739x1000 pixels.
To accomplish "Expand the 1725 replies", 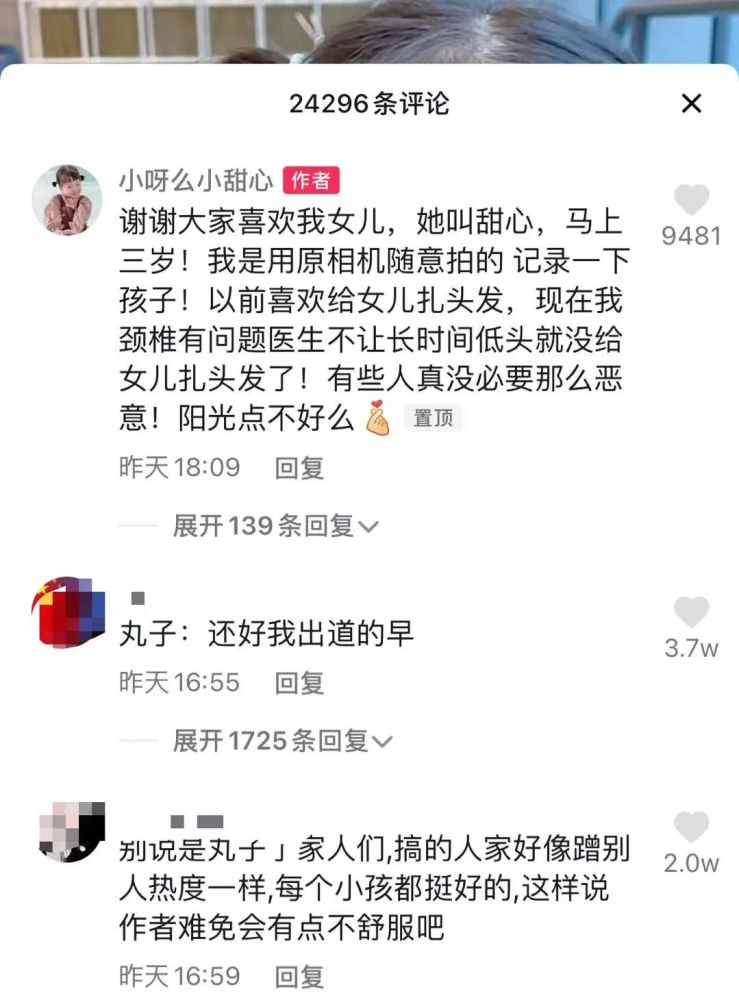I will coord(282,741).
